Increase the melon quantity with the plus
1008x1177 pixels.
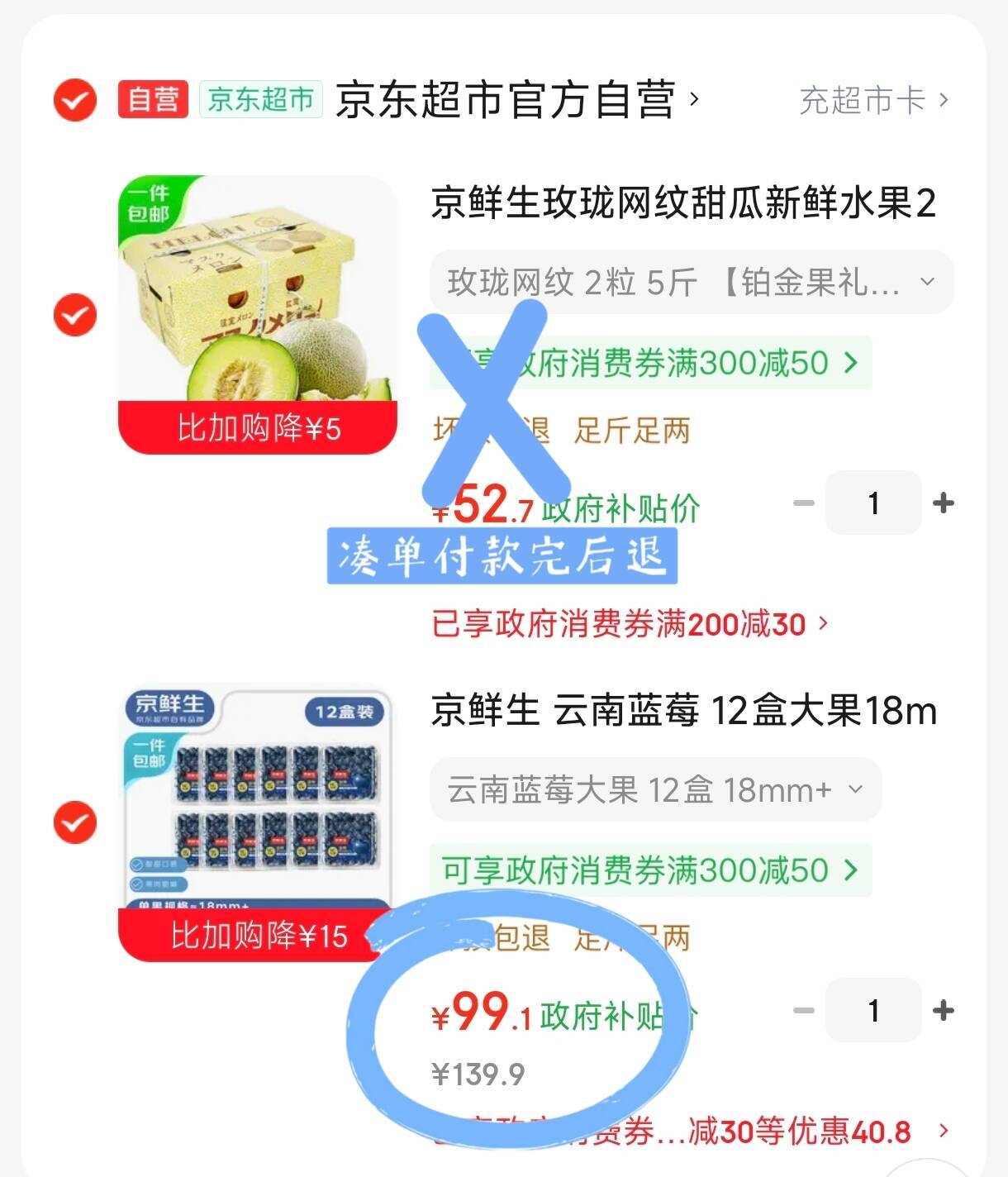click(x=943, y=503)
